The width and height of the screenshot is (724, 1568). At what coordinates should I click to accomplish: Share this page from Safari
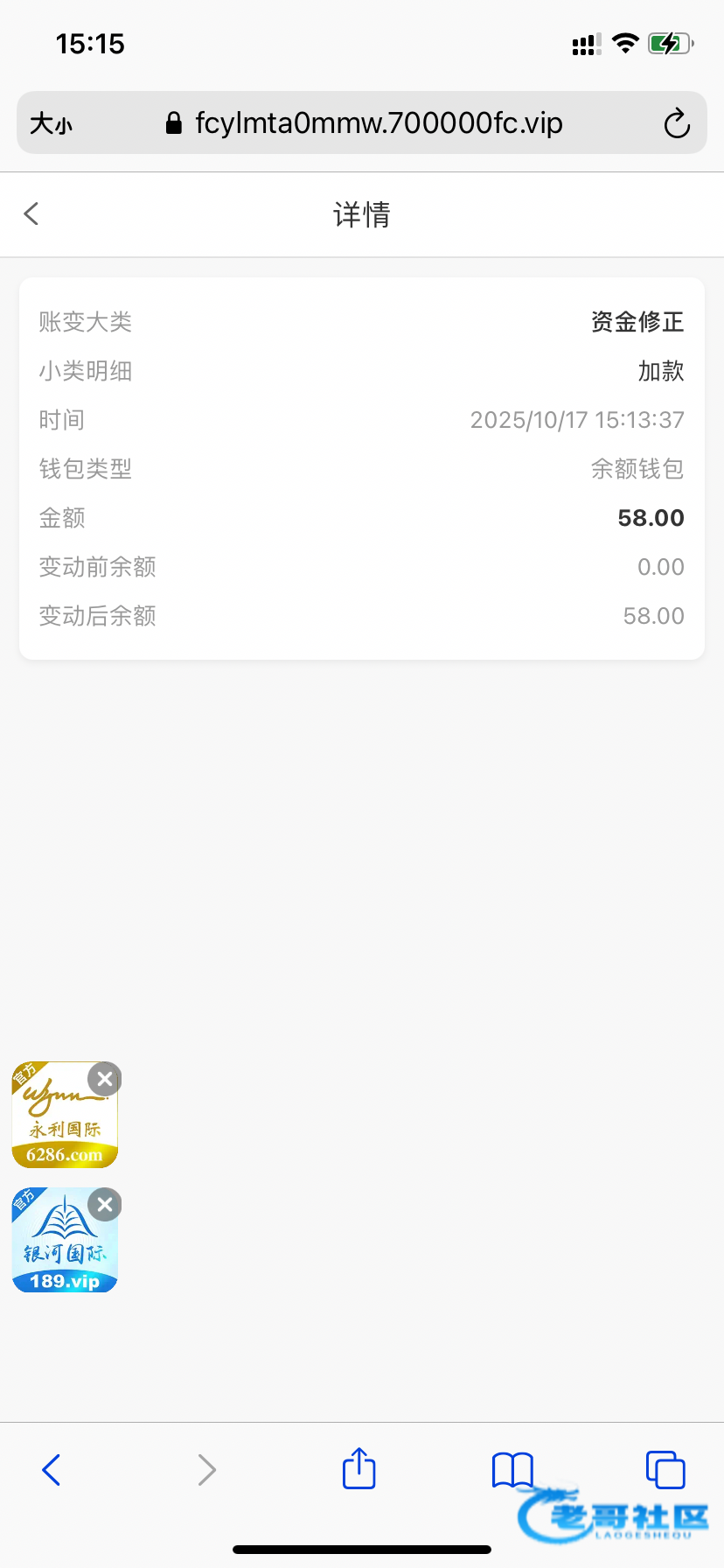359,1468
